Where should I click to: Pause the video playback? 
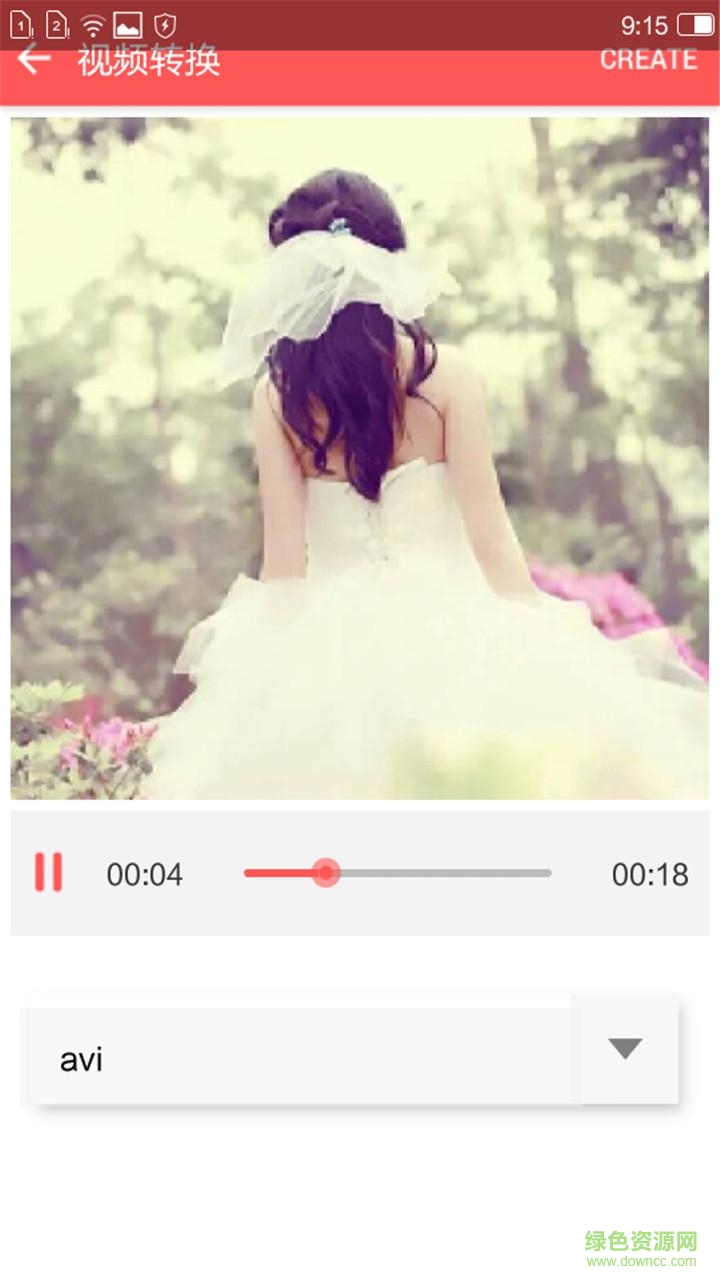coord(48,873)
